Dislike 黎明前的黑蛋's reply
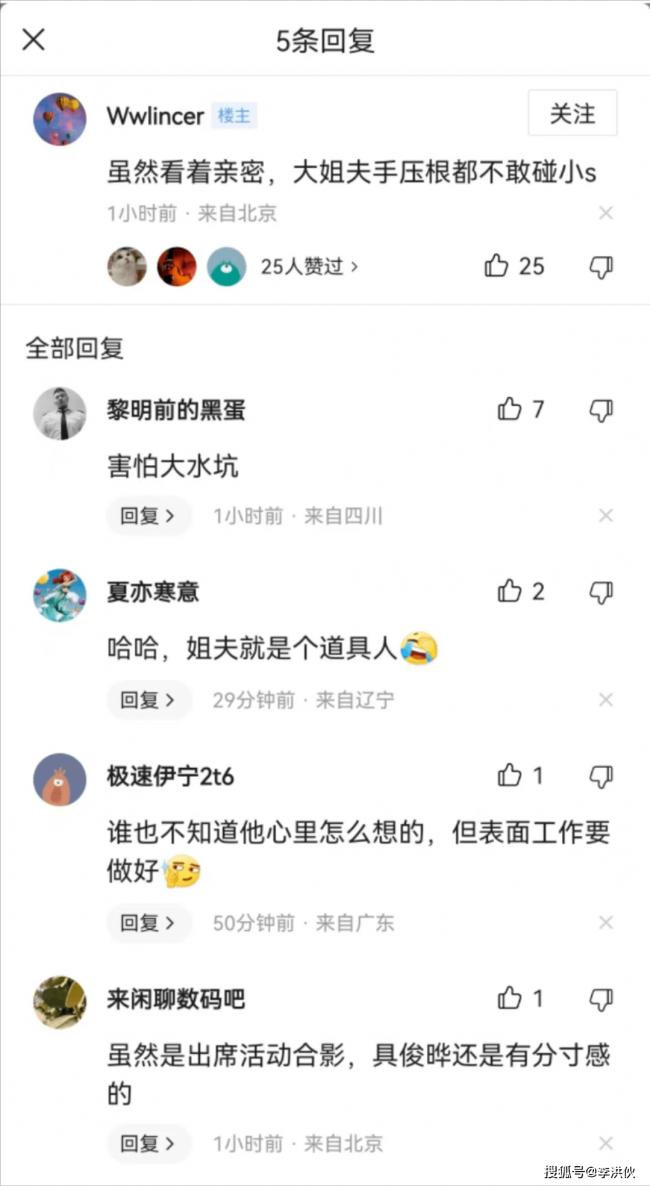Screen dimensions: 650x1186 [x=600, y=409]
